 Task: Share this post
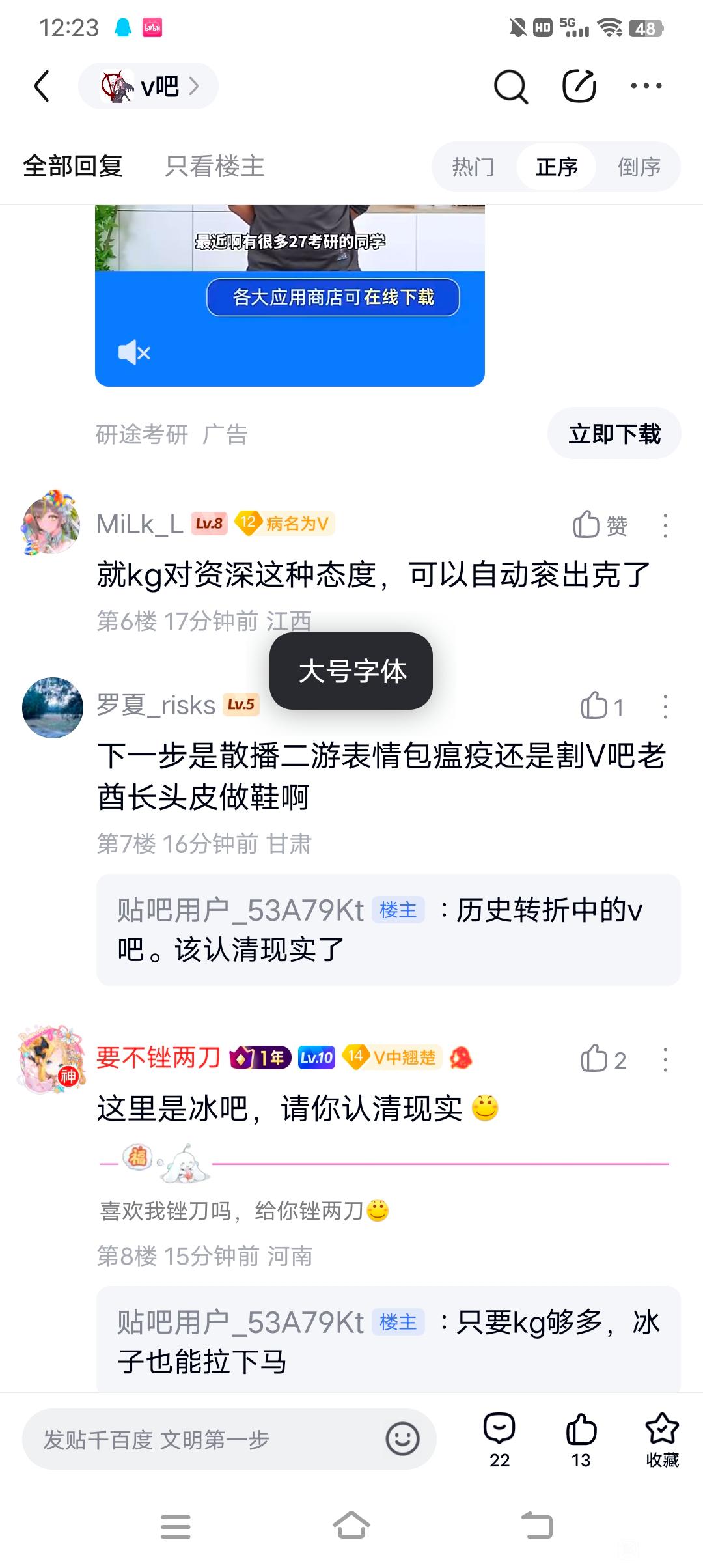click(x=579, y=87)
